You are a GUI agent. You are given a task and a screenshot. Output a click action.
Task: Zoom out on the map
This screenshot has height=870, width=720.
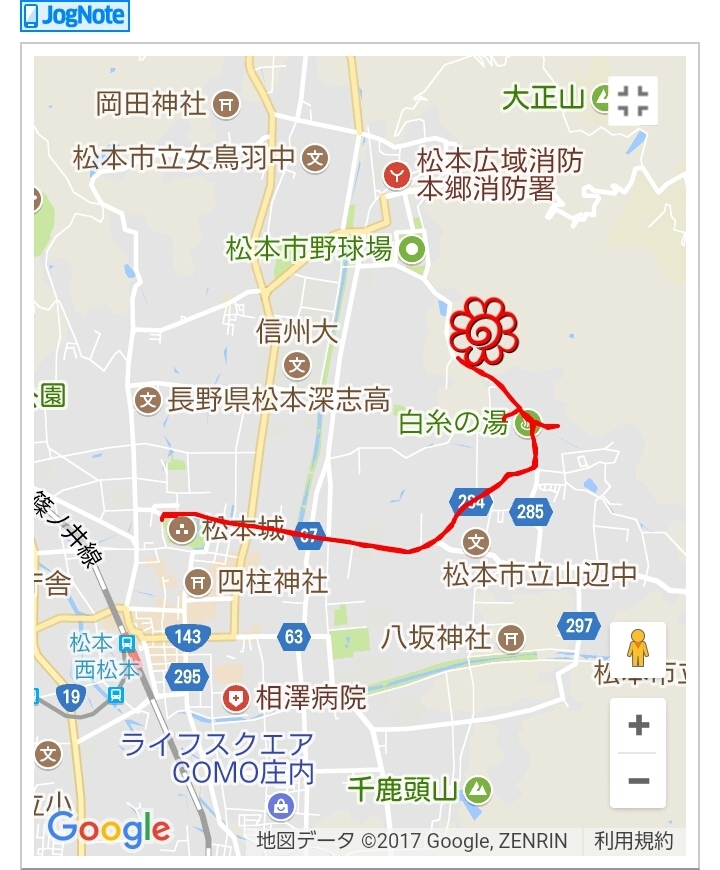(638, 781)
